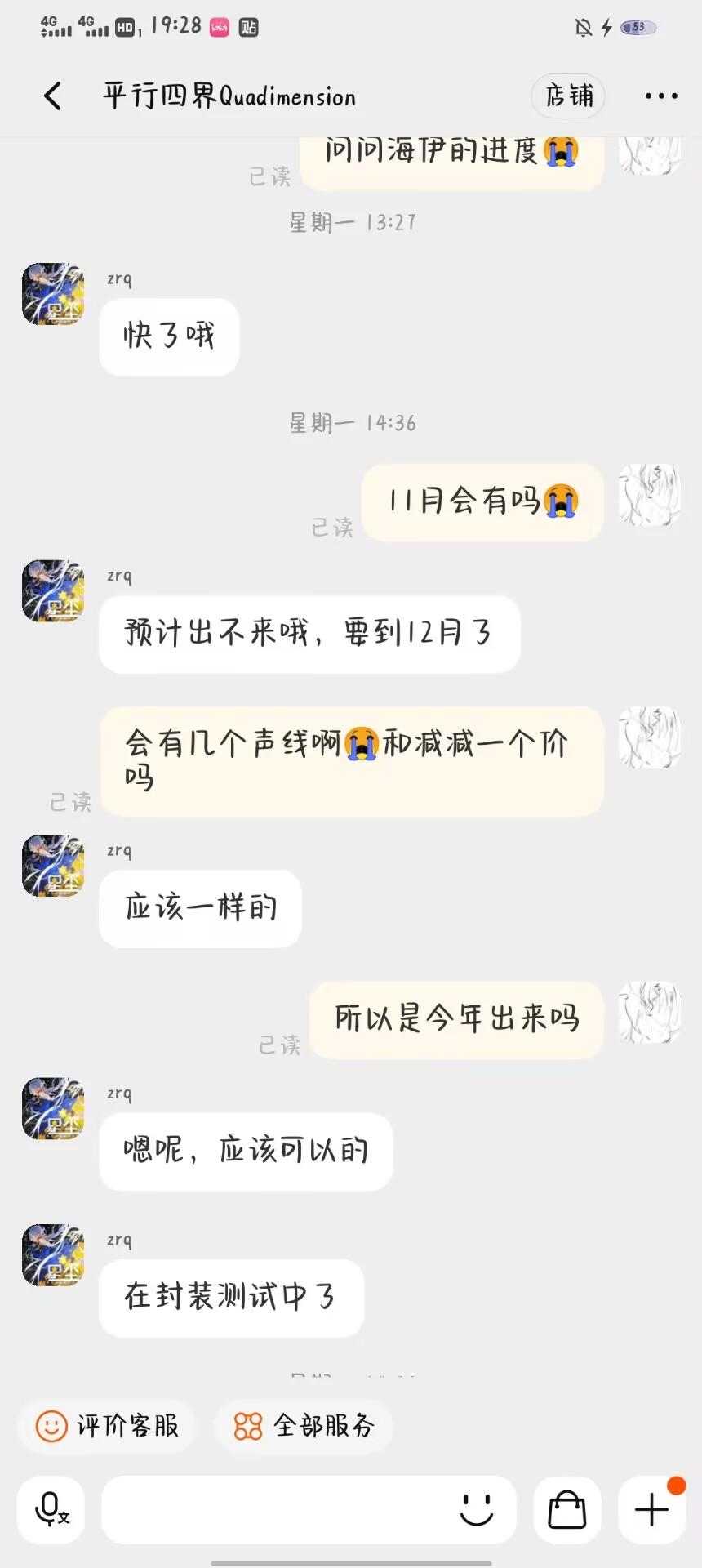Open 全部服务 all services
This screenshot has width=702, height=1568.
pos(304,1426)
